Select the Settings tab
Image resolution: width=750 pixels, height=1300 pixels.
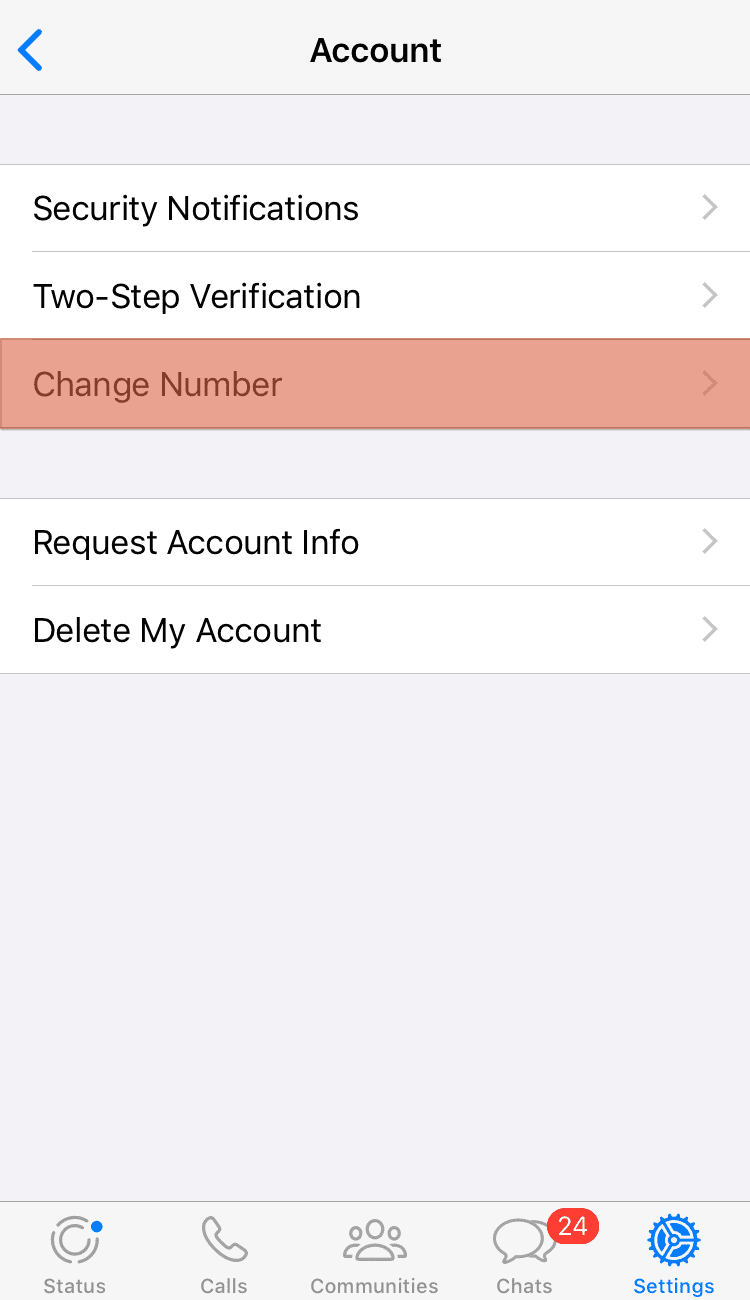click(x=674, y=1254)
